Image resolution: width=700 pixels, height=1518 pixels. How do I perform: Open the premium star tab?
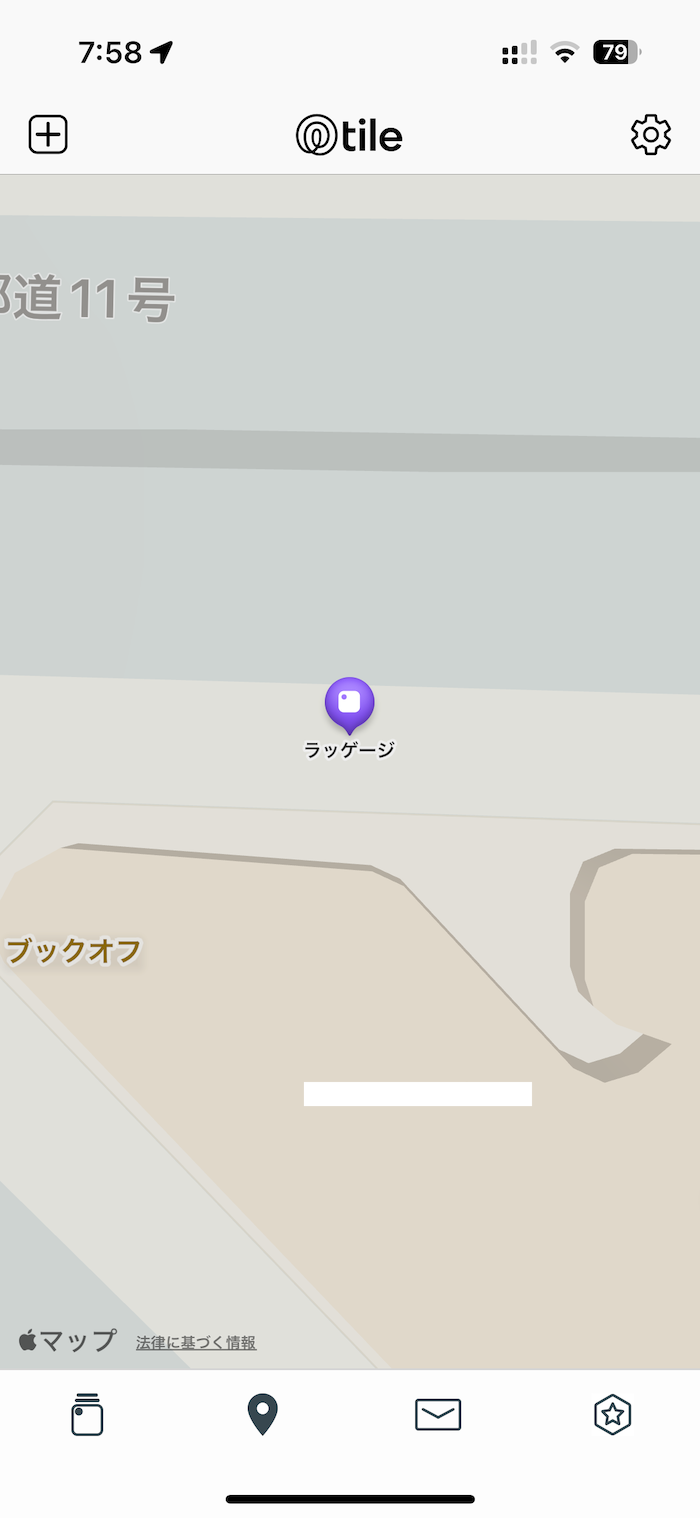click(612, 1415)
